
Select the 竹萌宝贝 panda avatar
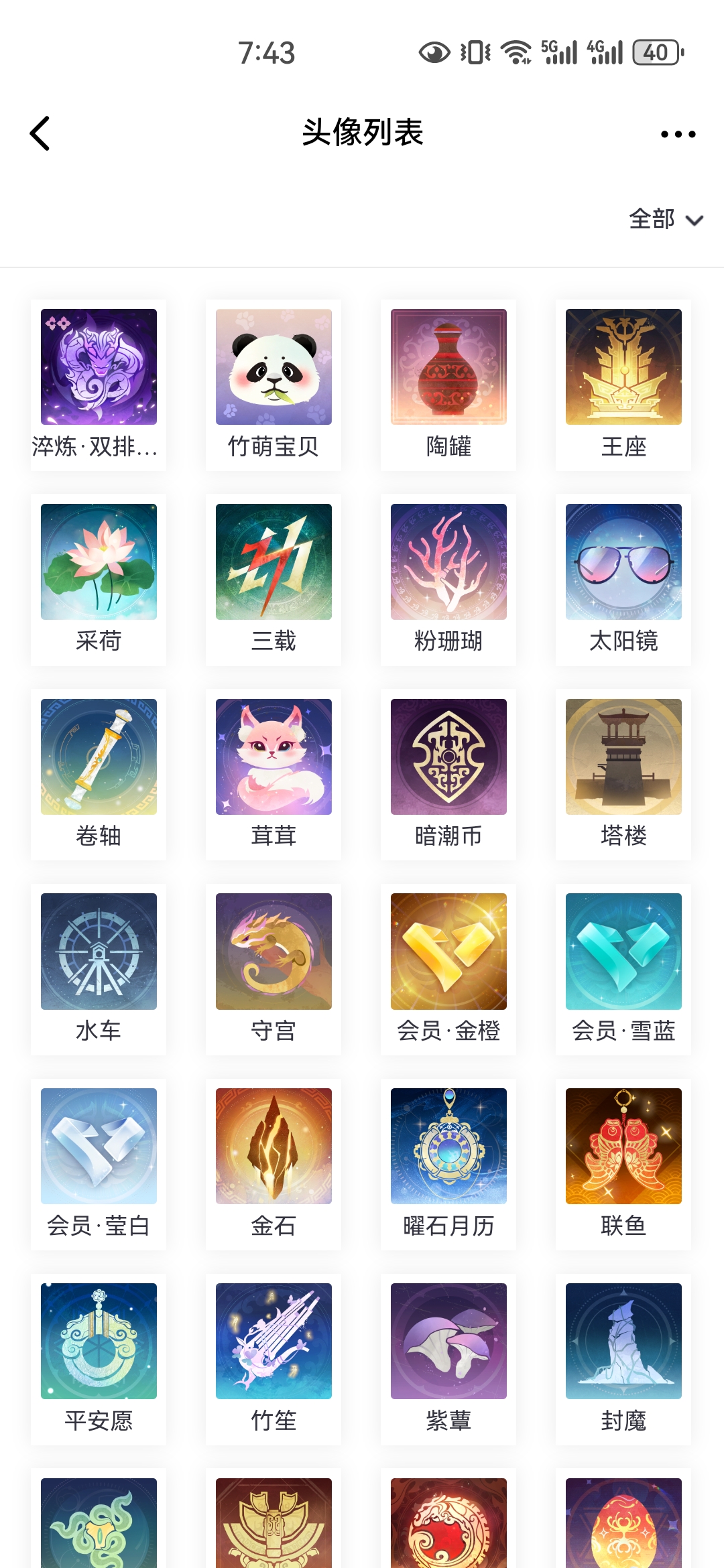[274, 367]
